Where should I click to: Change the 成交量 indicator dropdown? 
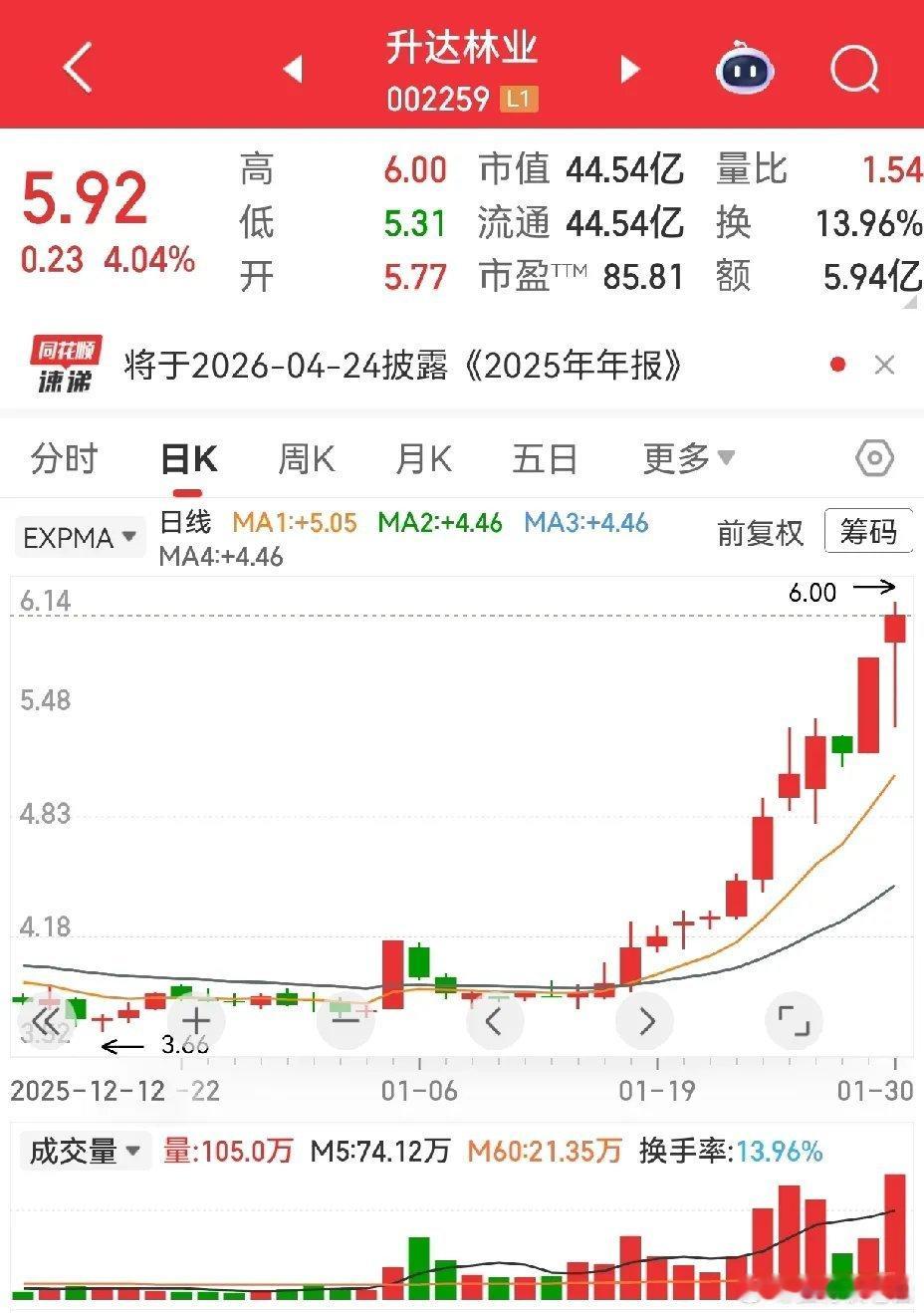click(85, 1152)
